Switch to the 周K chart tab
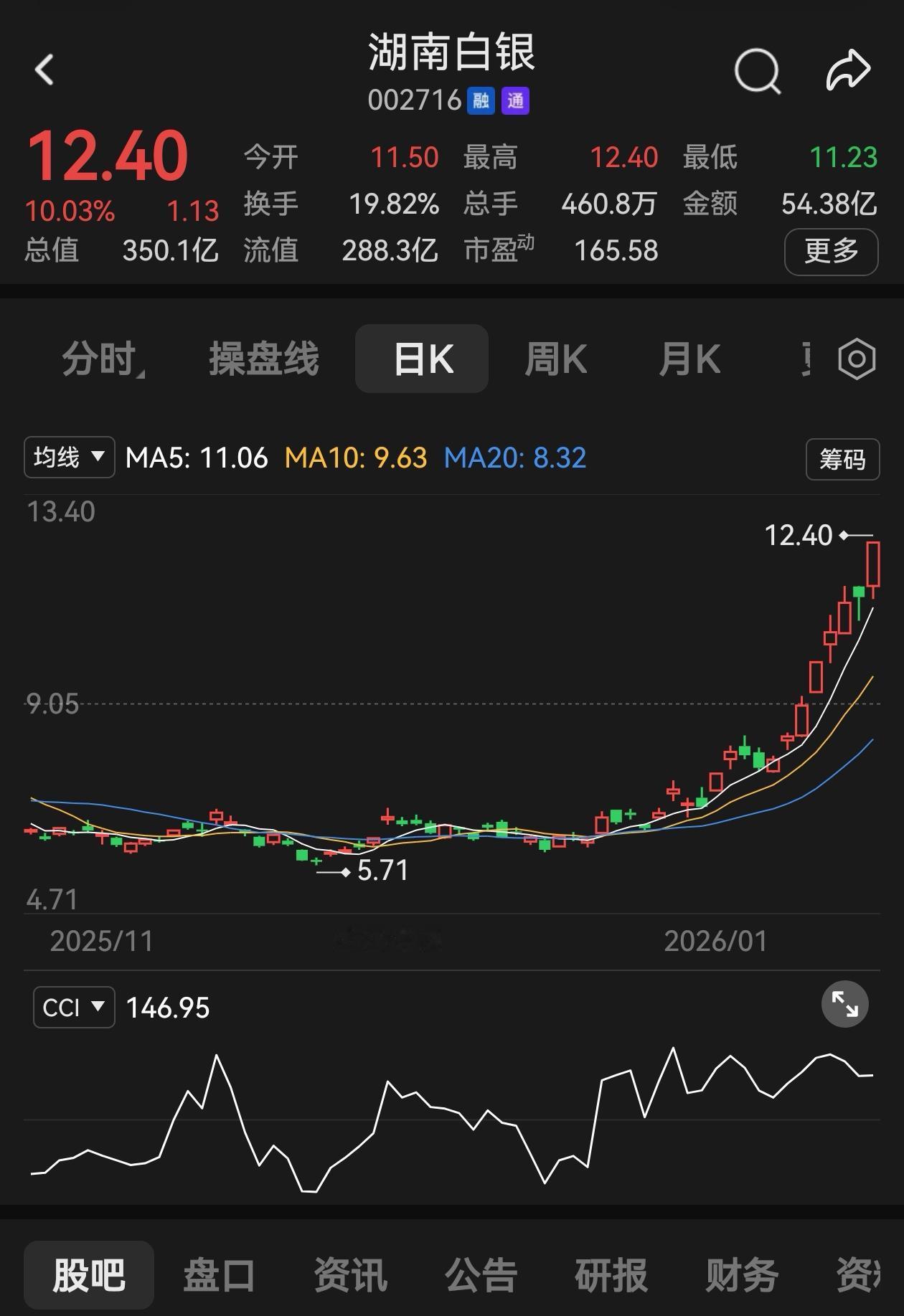 [x=556, y=359]
